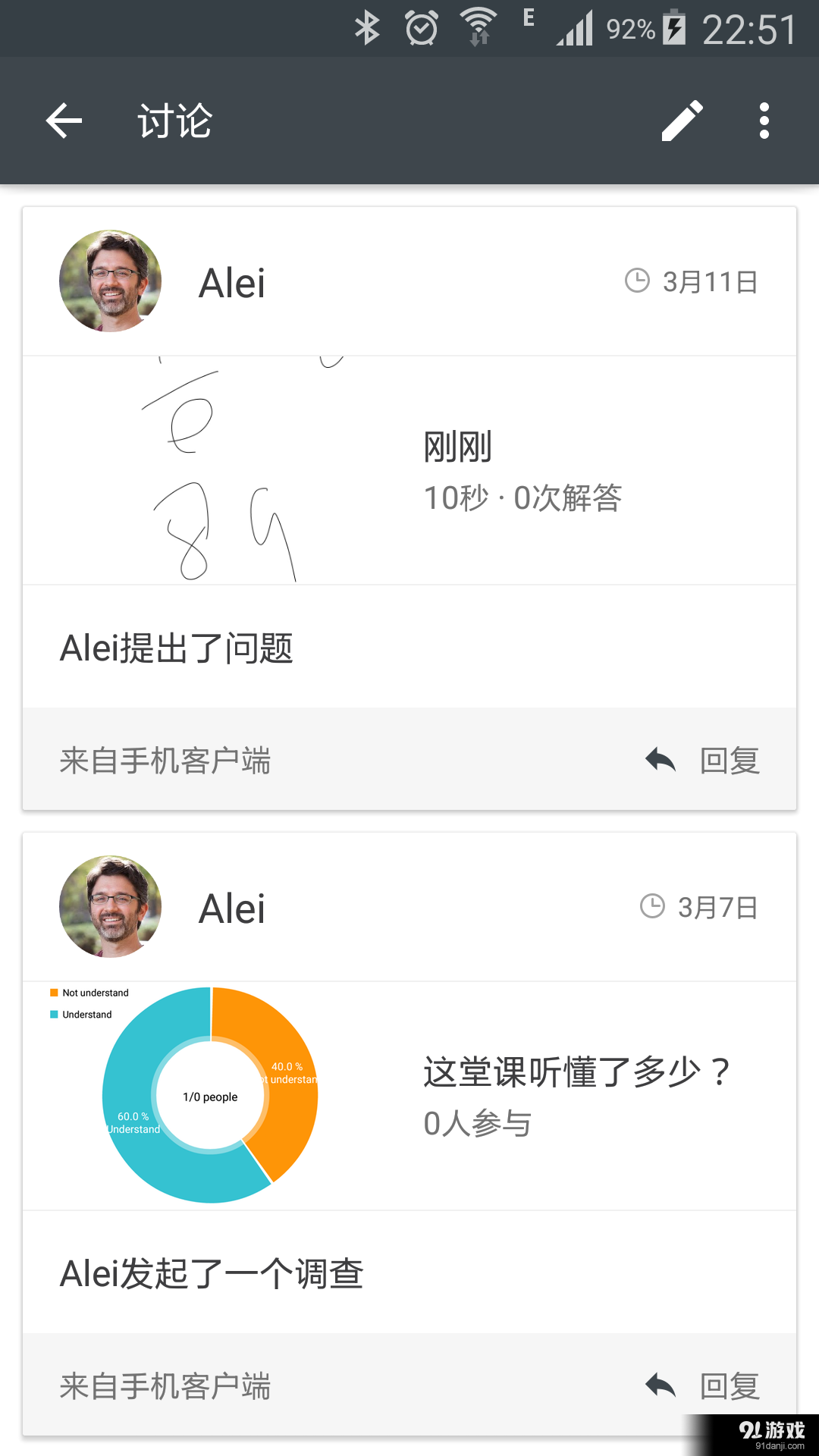
Task: Tap 回复 on the question post
Action: [730, 758]
